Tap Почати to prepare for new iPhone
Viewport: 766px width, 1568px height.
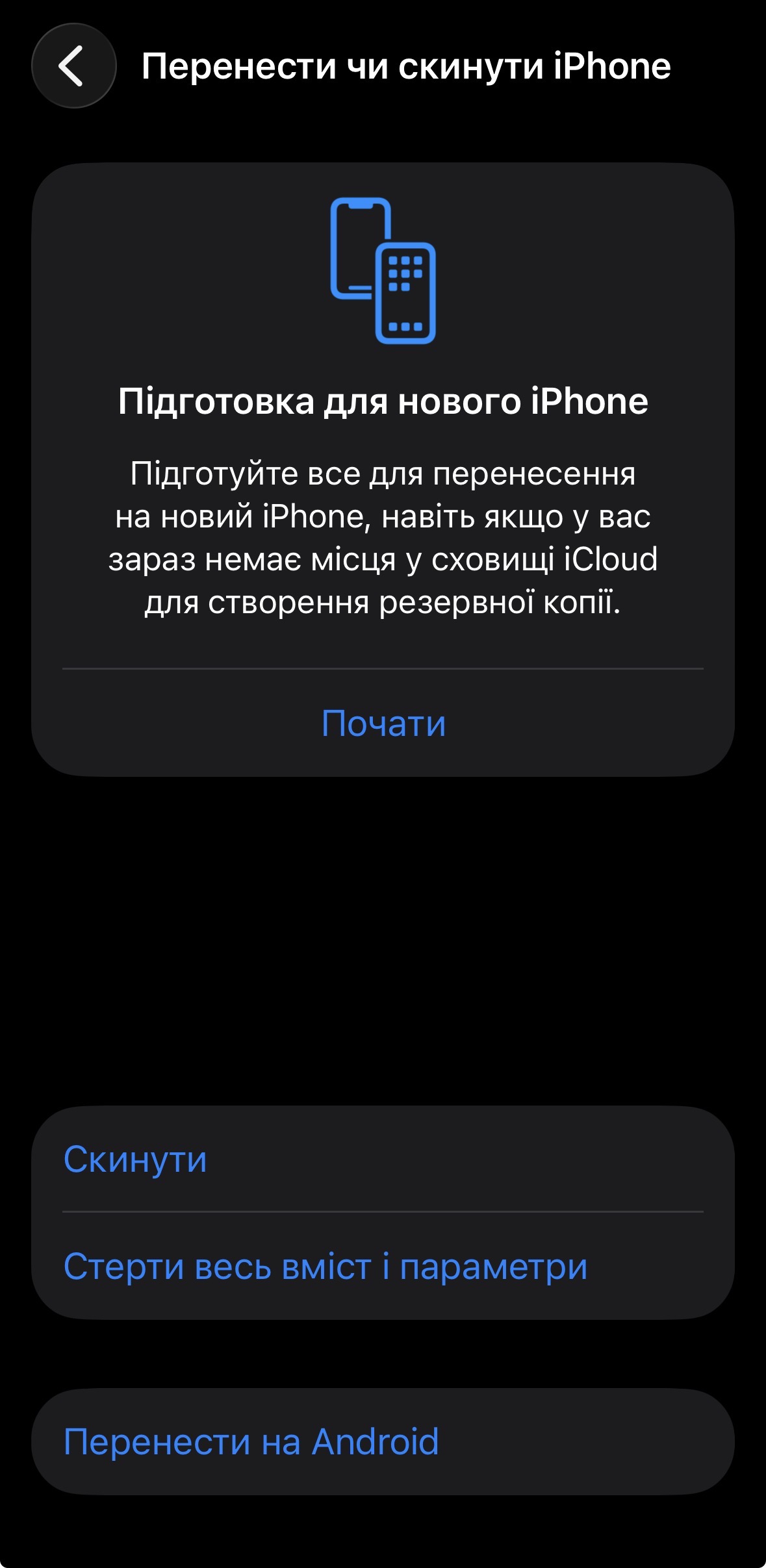[383, 723]
